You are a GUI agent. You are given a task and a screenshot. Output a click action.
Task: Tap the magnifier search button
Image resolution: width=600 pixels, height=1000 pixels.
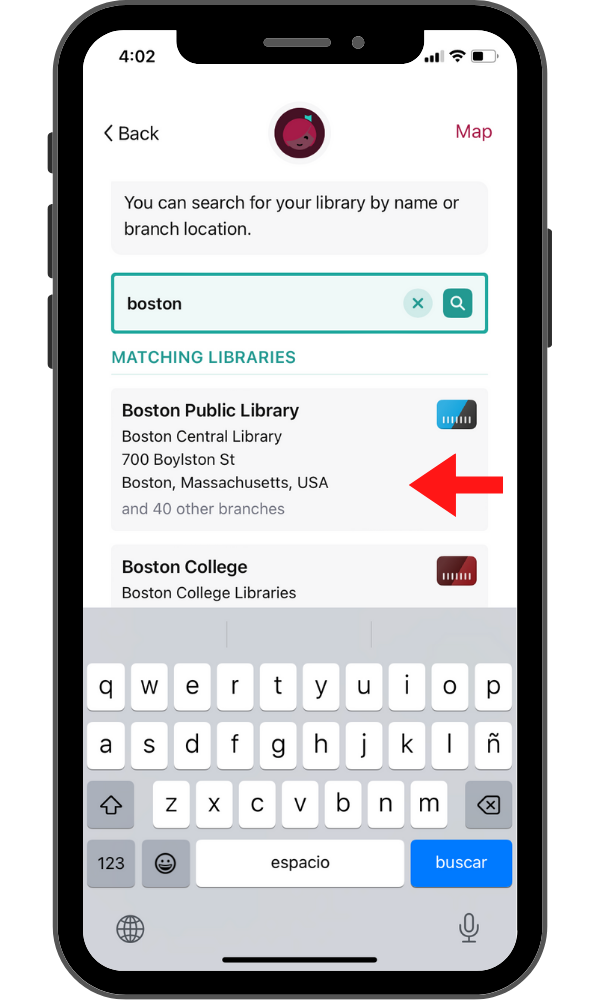pos(457,303)
